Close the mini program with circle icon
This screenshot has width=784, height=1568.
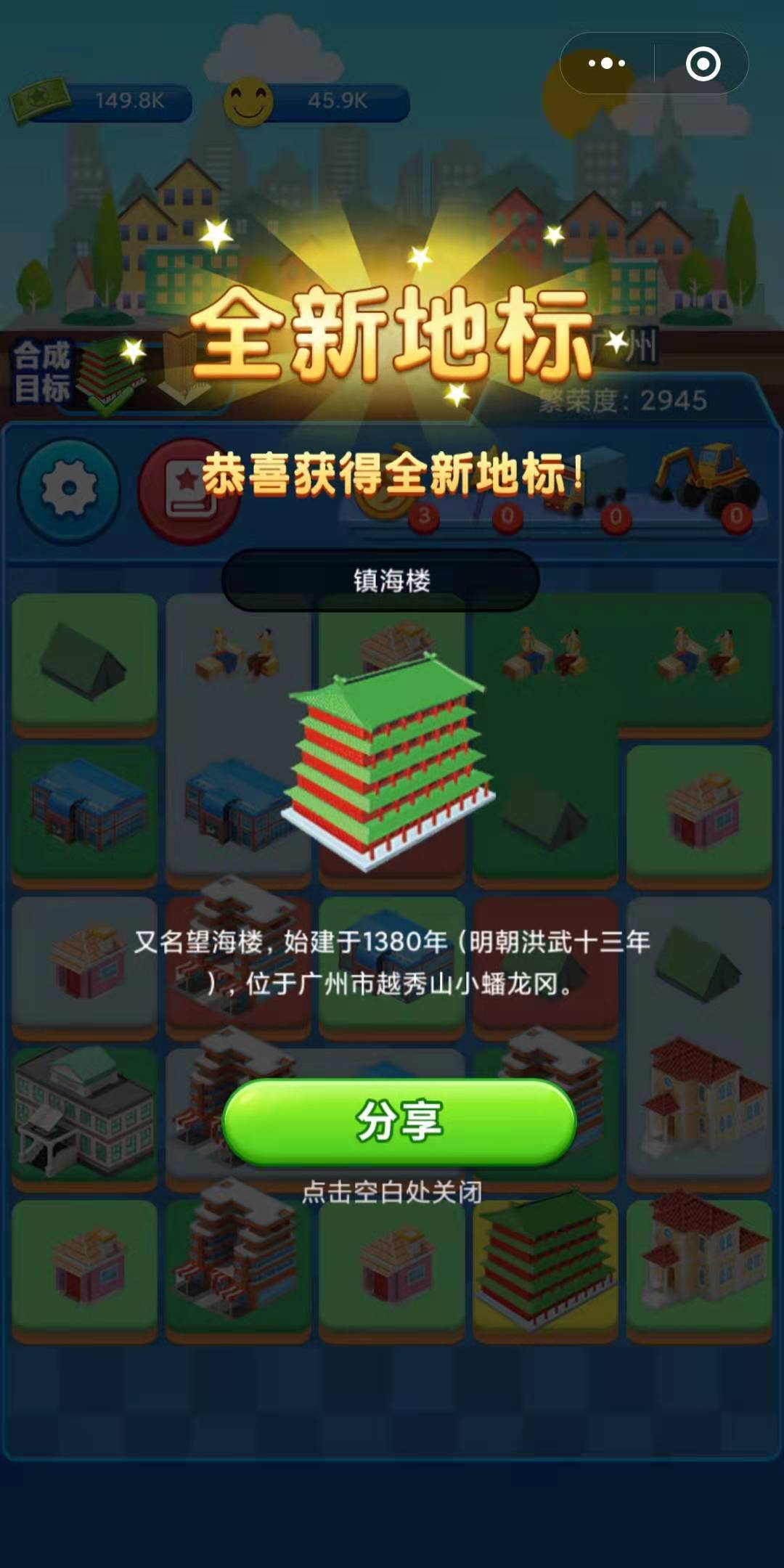(x=703, y=64)
